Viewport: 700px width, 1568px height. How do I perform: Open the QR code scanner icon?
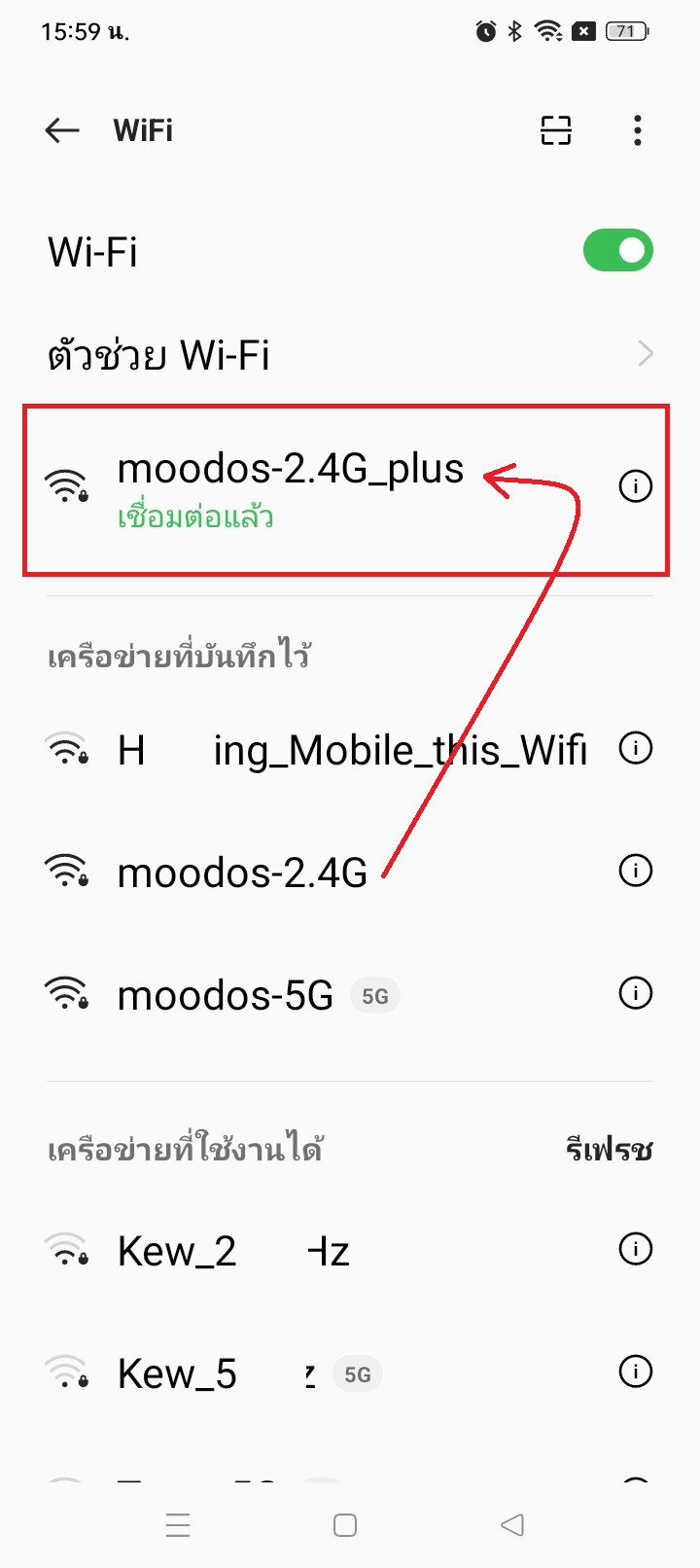[556, 130]
